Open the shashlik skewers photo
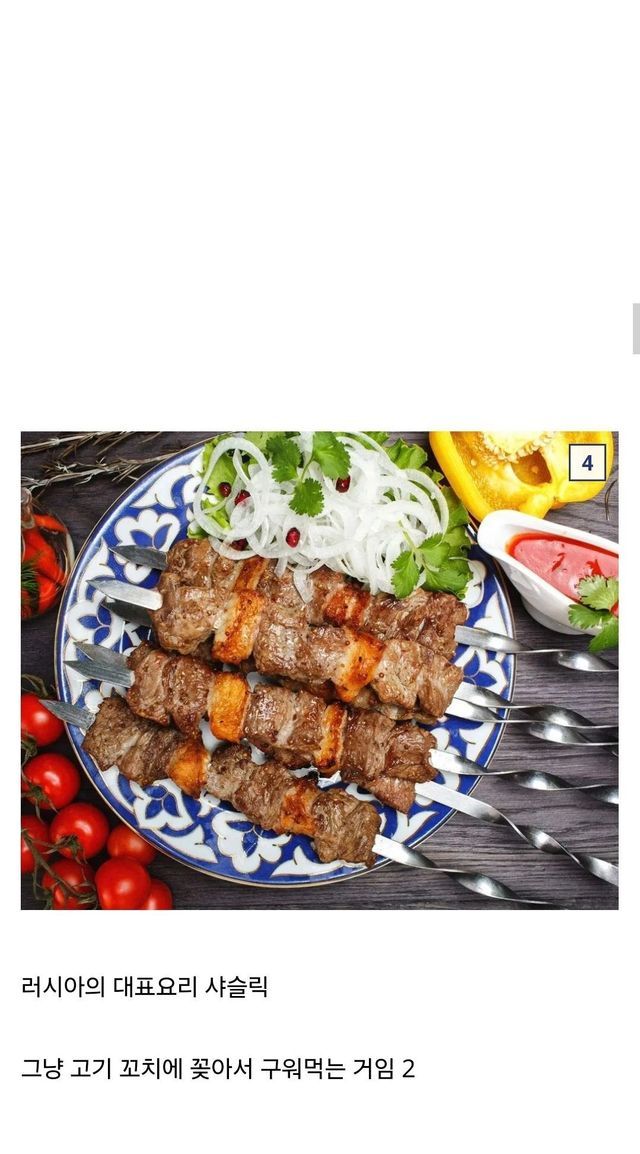 tap(319, 670)
